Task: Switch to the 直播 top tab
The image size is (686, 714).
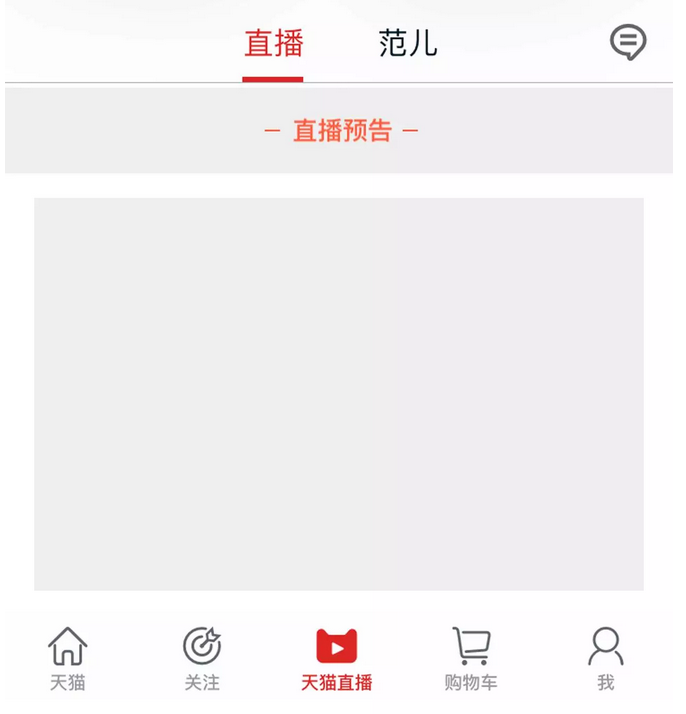Action: (273, 44)
